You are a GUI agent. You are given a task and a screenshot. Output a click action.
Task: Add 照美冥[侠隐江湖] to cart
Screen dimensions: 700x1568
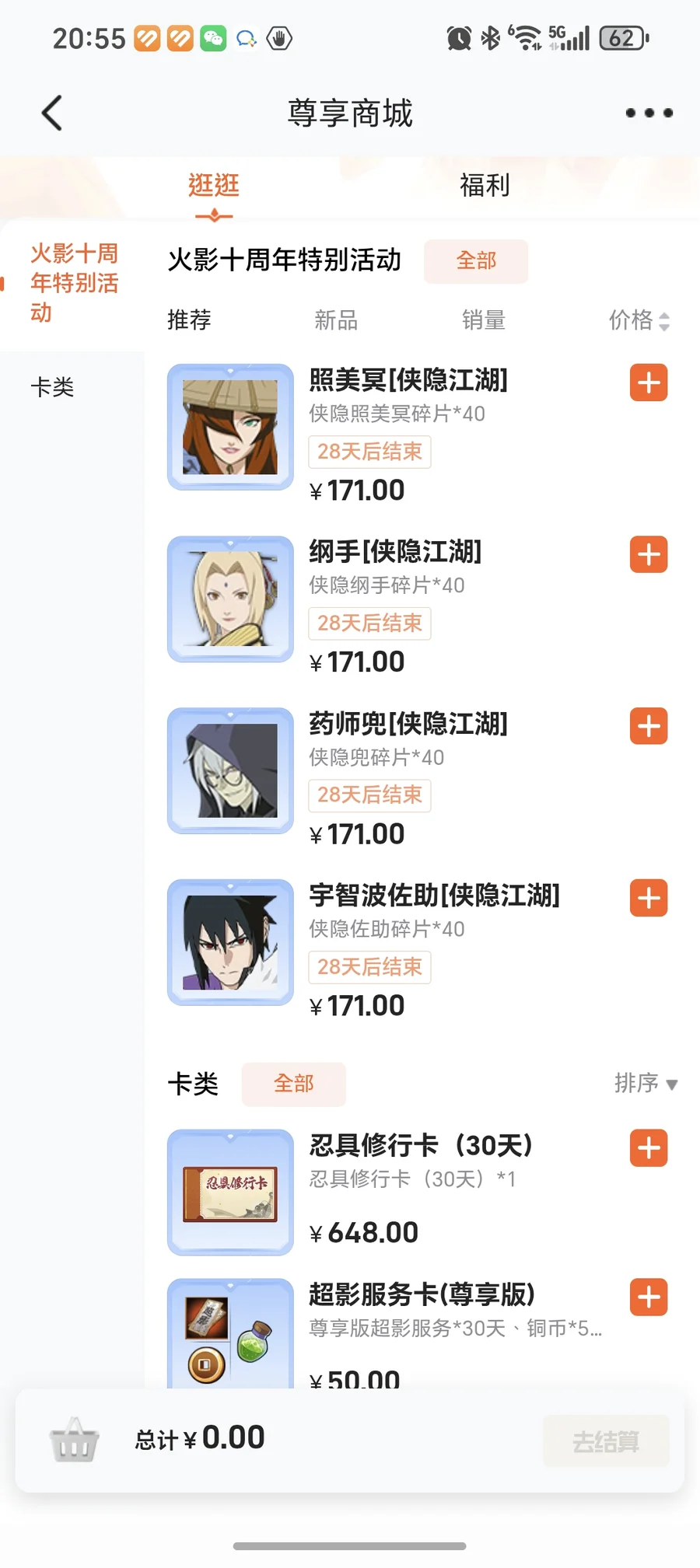(648, 383)
